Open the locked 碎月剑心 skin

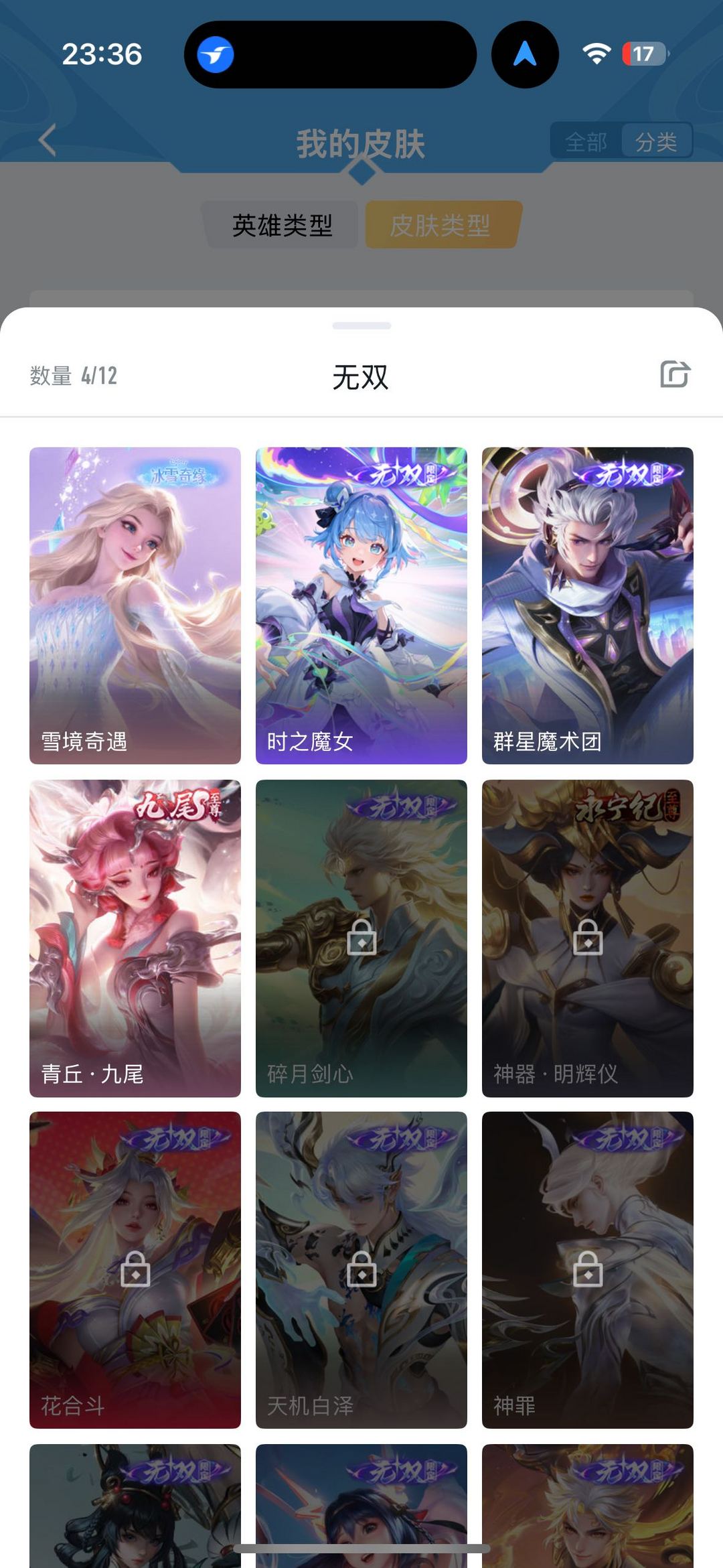pyautogui.click(x=361, y=937)
